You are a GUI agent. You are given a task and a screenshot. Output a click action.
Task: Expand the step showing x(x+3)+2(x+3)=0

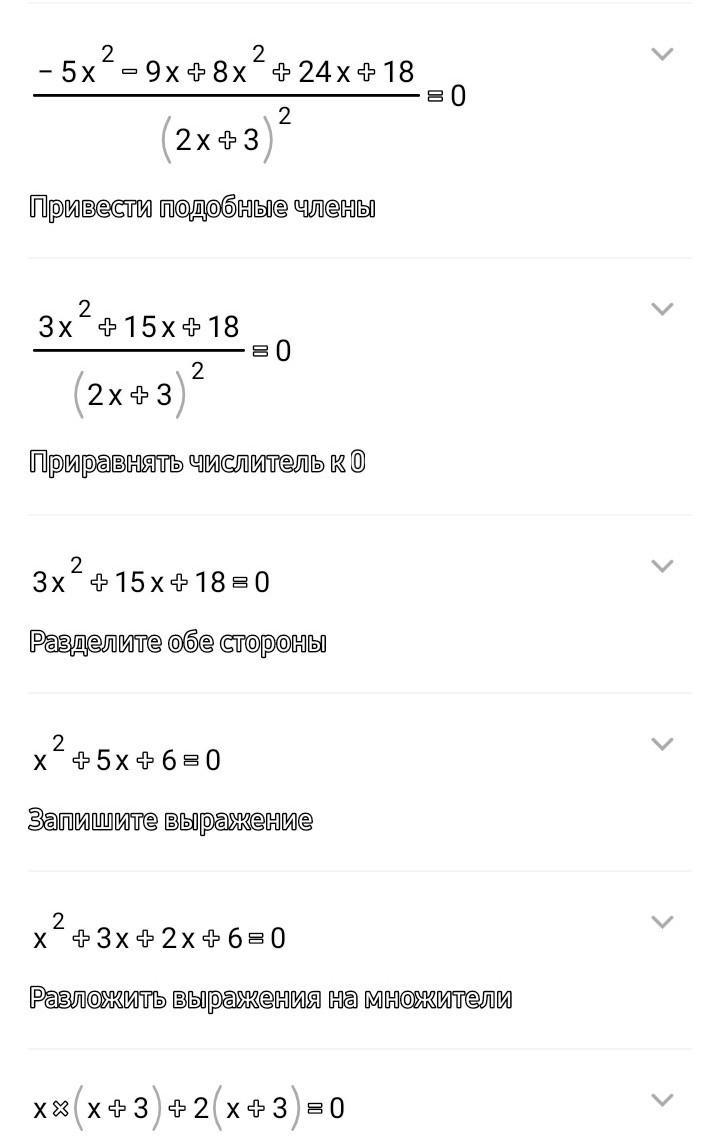click(661, 1100)
